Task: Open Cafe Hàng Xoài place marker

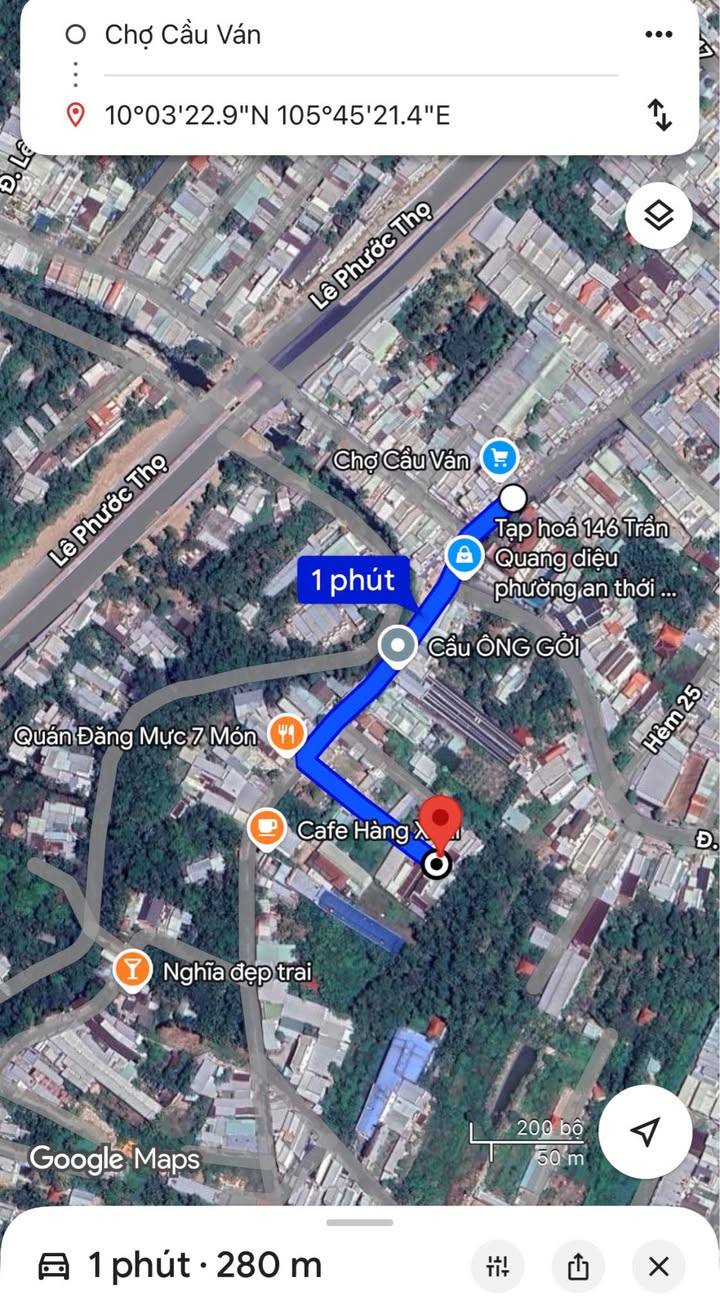Action: 265,827
